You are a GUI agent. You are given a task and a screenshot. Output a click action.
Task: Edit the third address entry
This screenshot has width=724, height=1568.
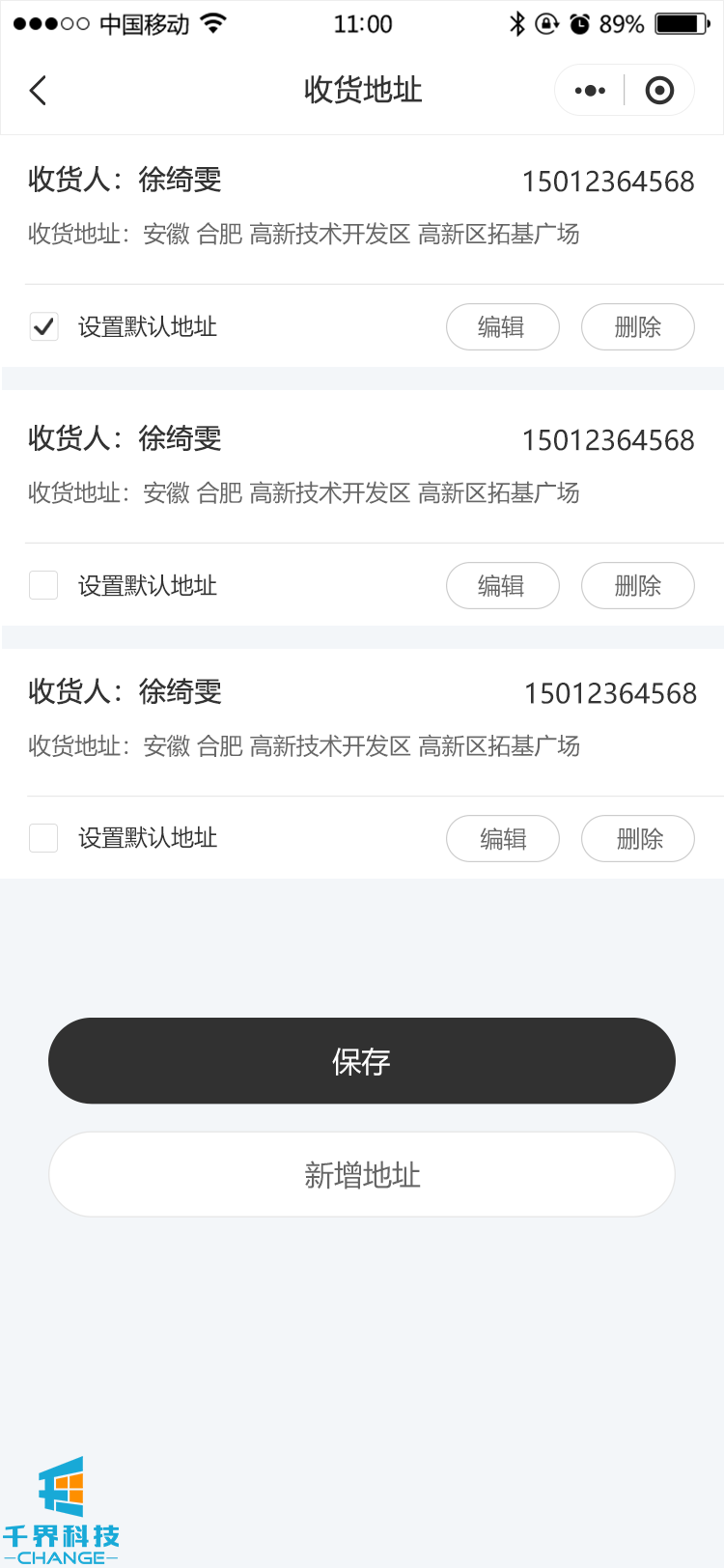(x=502, y=838)
